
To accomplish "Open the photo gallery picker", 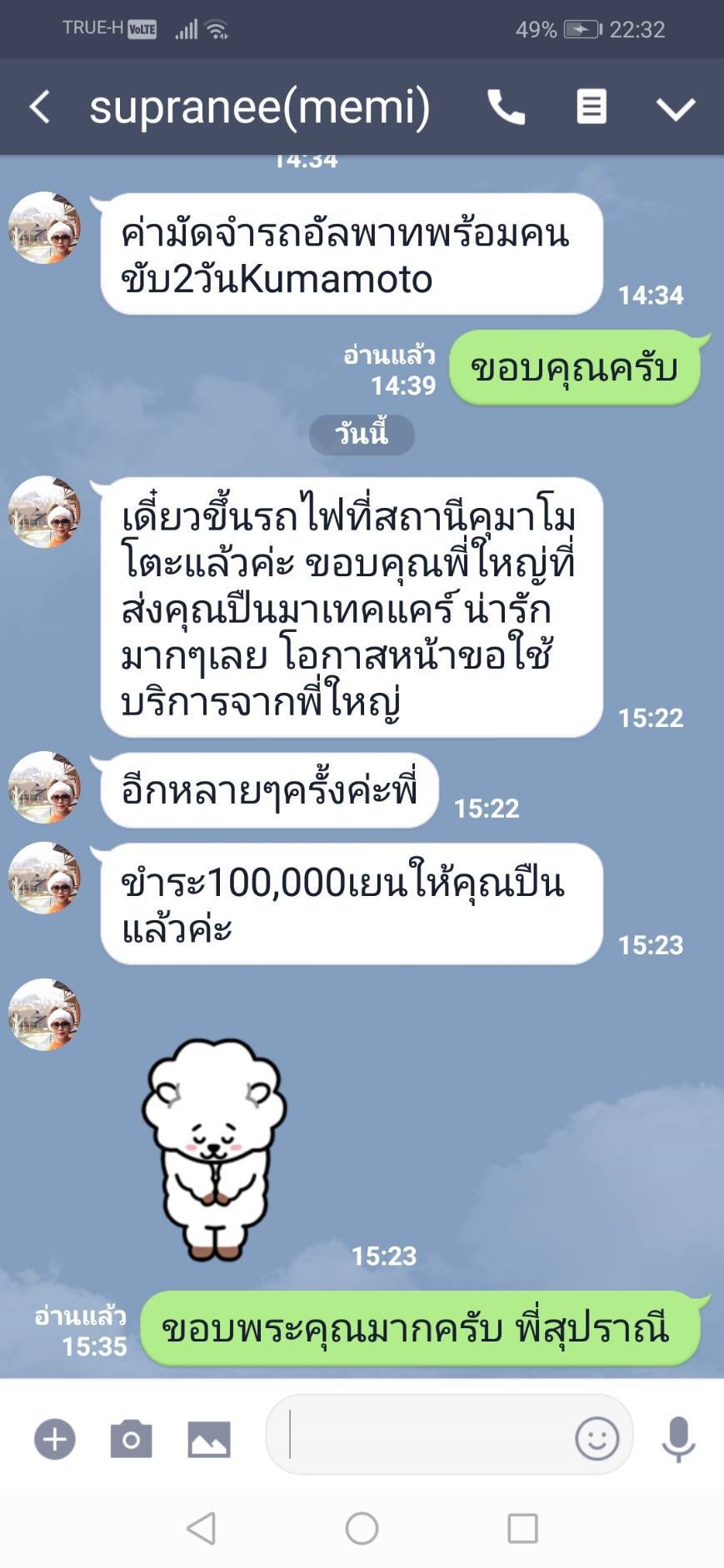I will [209, 1439].
